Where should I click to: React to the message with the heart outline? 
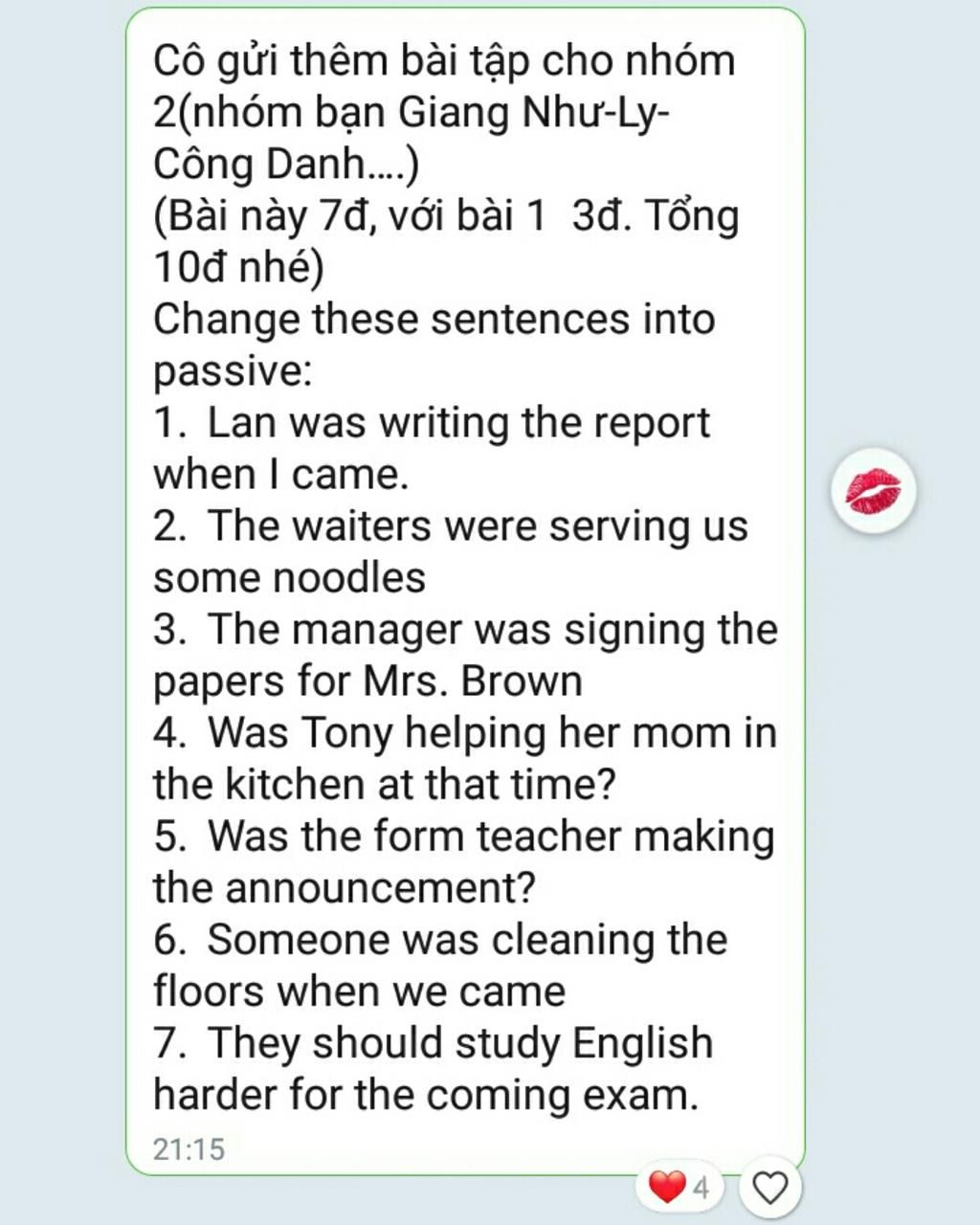coord(770,1188)
